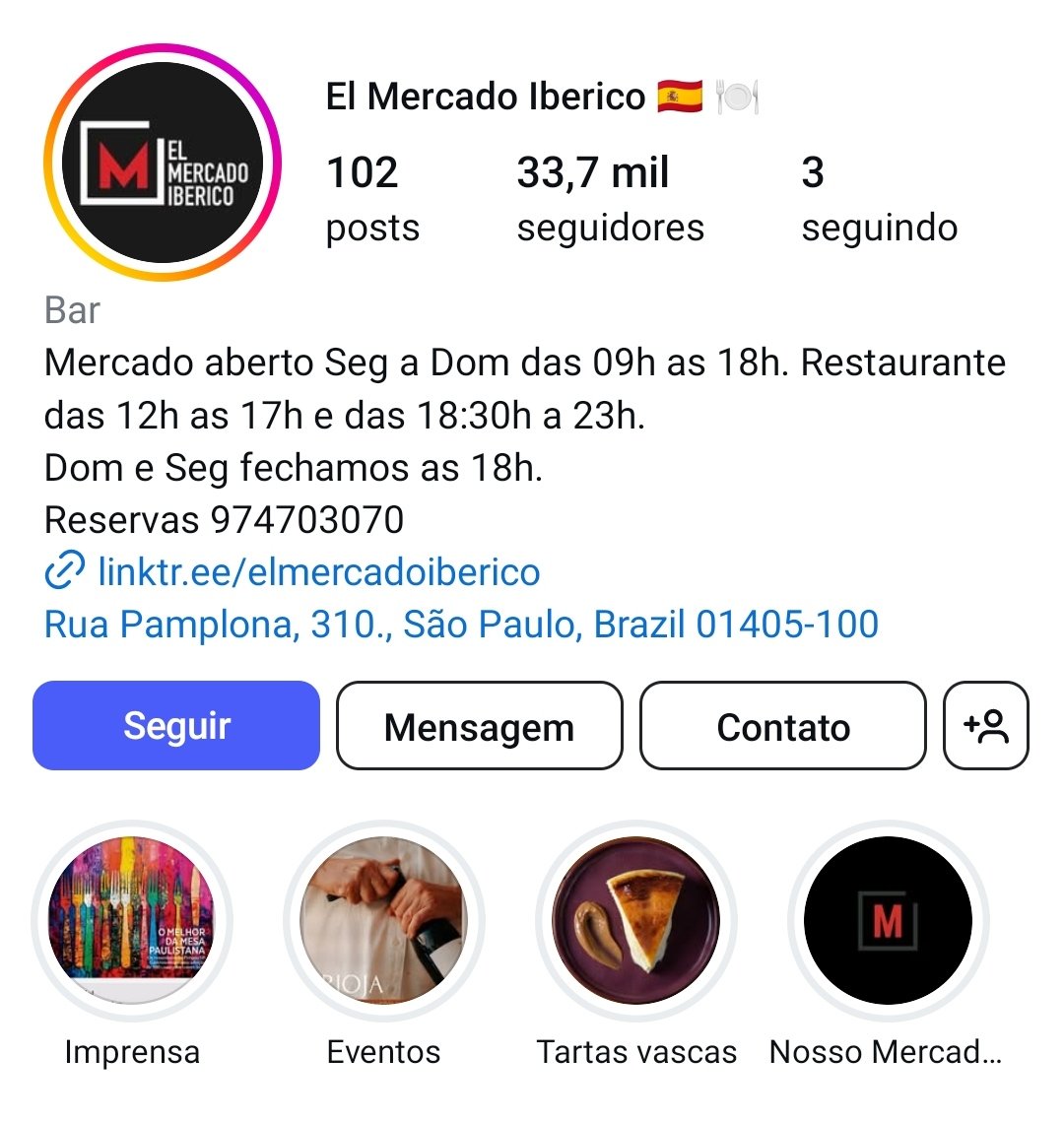Image resolution: width=1064 pixels, height=1122 pixels.
Task: Open the Tartas vascas highlight
Action: pos(636,920)
